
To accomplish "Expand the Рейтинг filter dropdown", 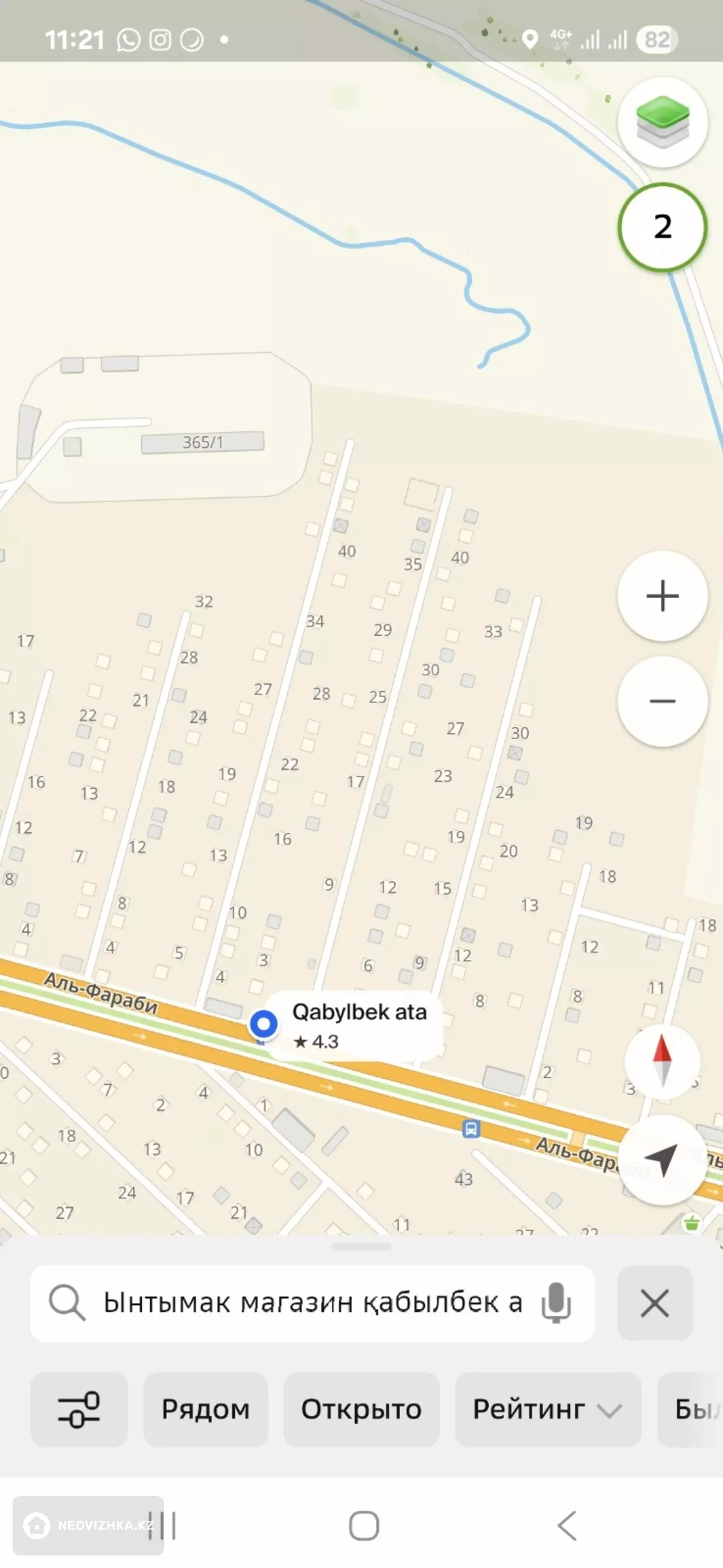I will pyautogui.click(x=548, y=1409).
